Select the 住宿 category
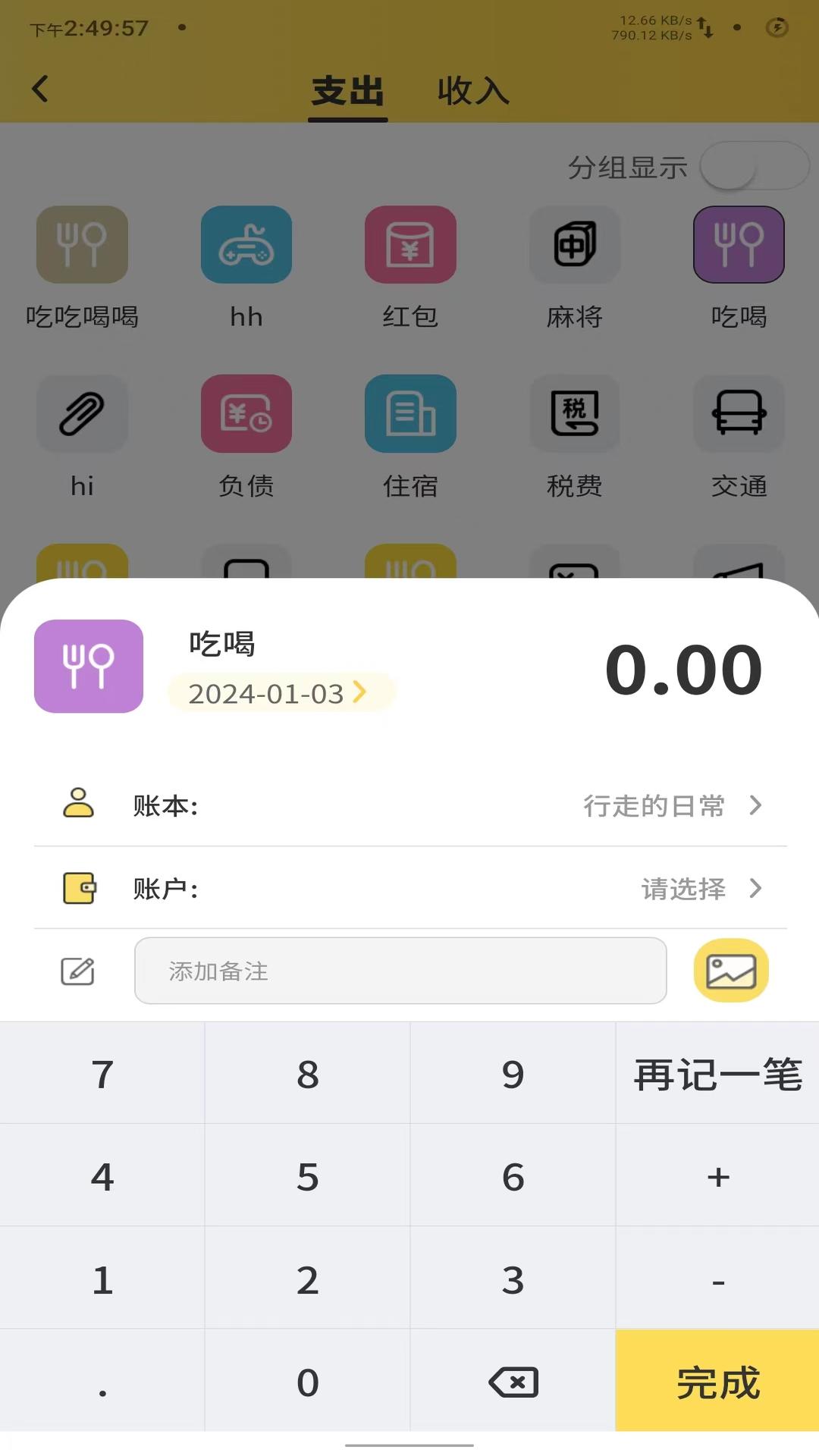 [x=410, y=414]
